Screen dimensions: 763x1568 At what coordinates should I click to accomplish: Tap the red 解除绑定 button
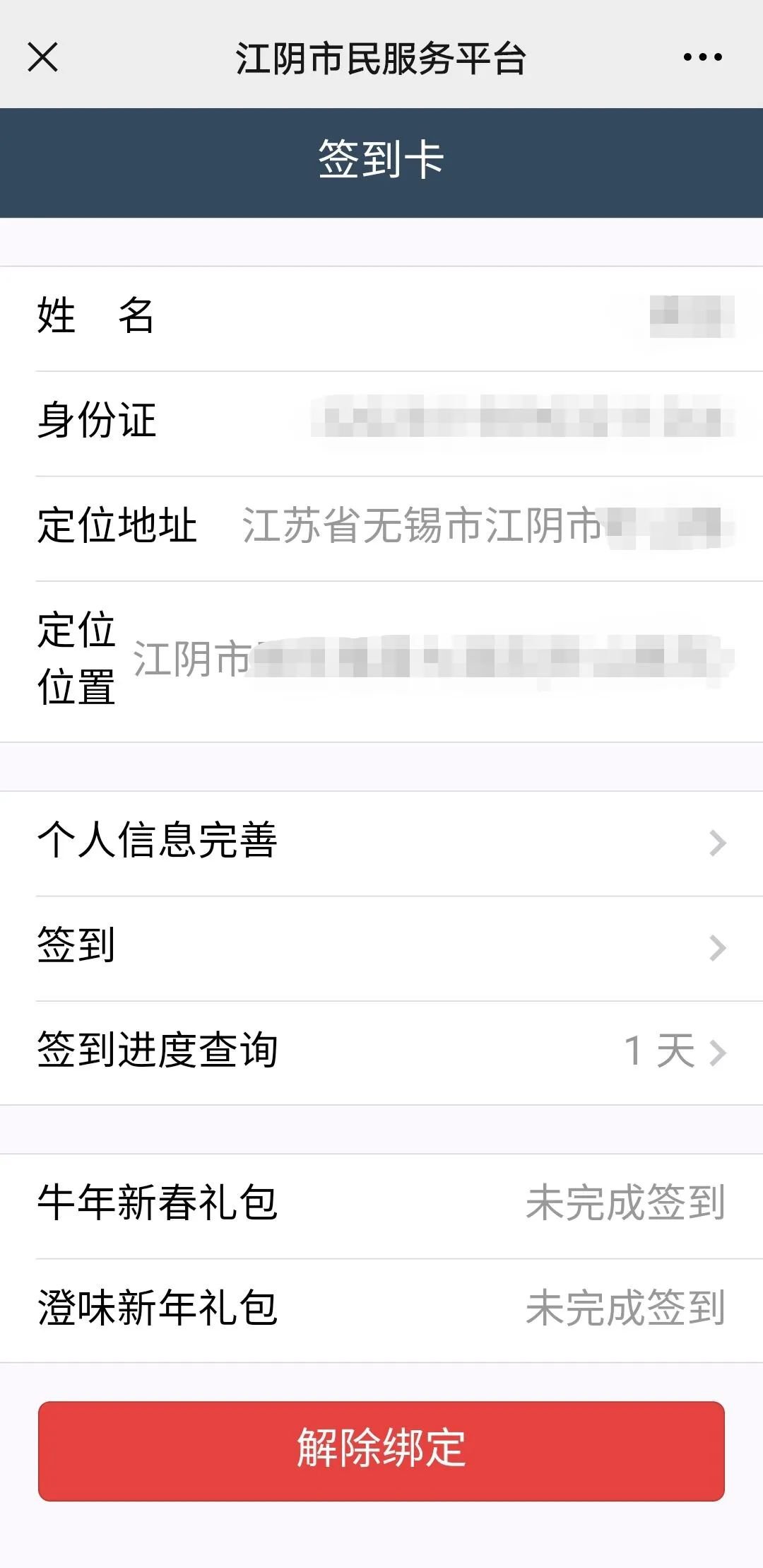tap(381, 1450)
